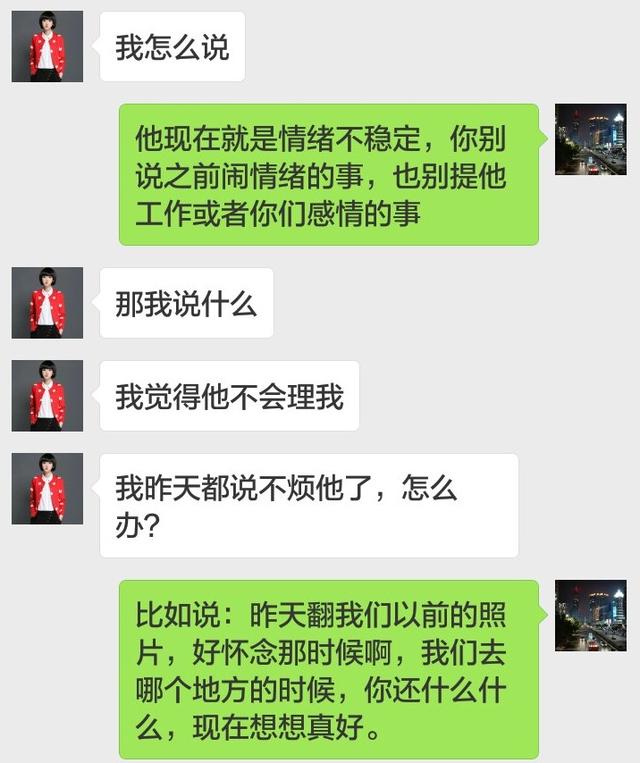Tap avatar next to "那我说什么" message

point(47,302)
